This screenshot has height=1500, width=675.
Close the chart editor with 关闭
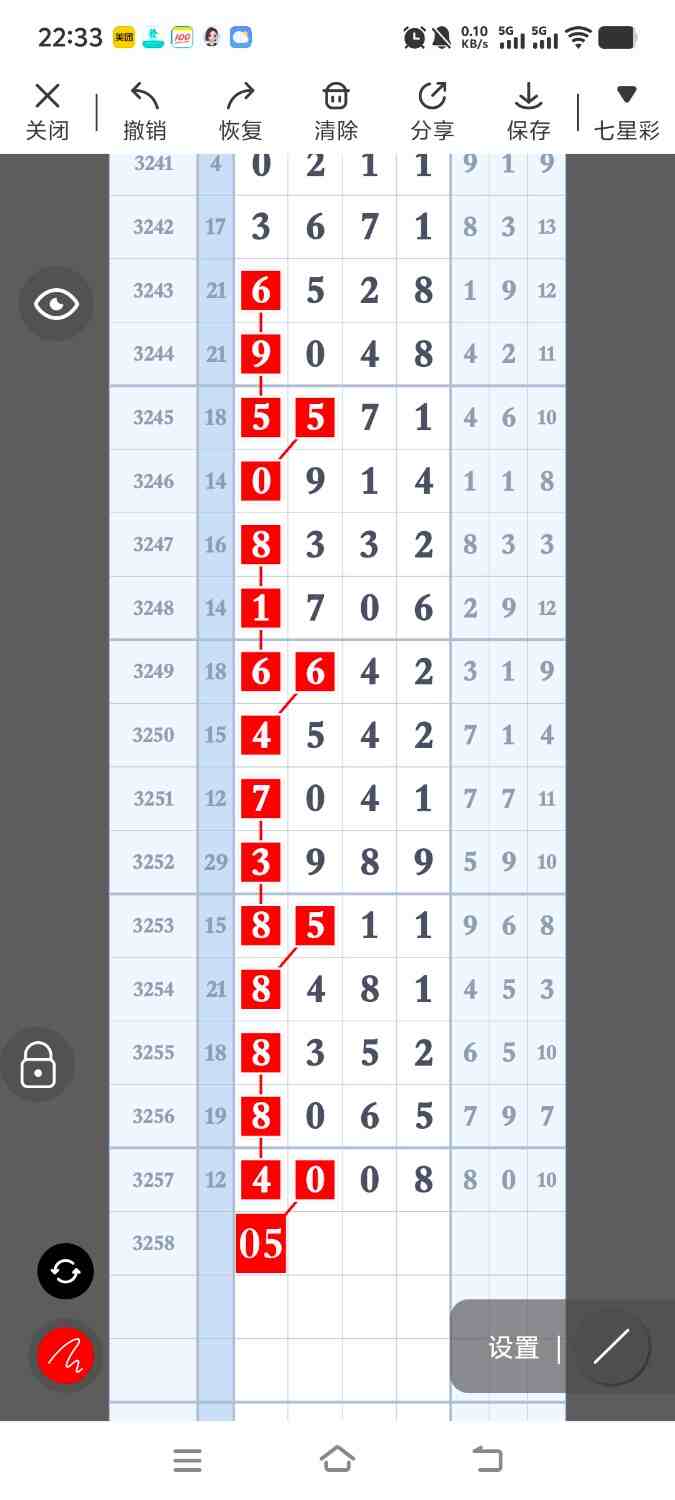(47, 111)
